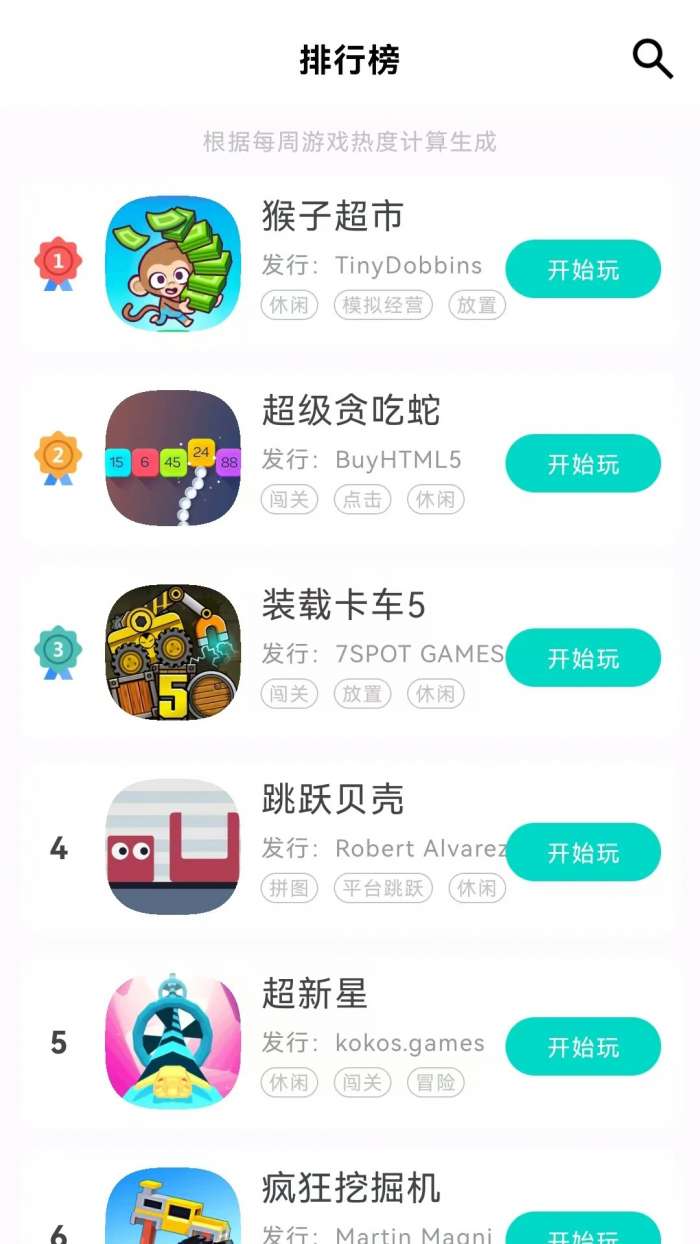Start playing 跳跃贝壳
The image size is (700, 1244).
pyautogui.click(x=583, y=852)
